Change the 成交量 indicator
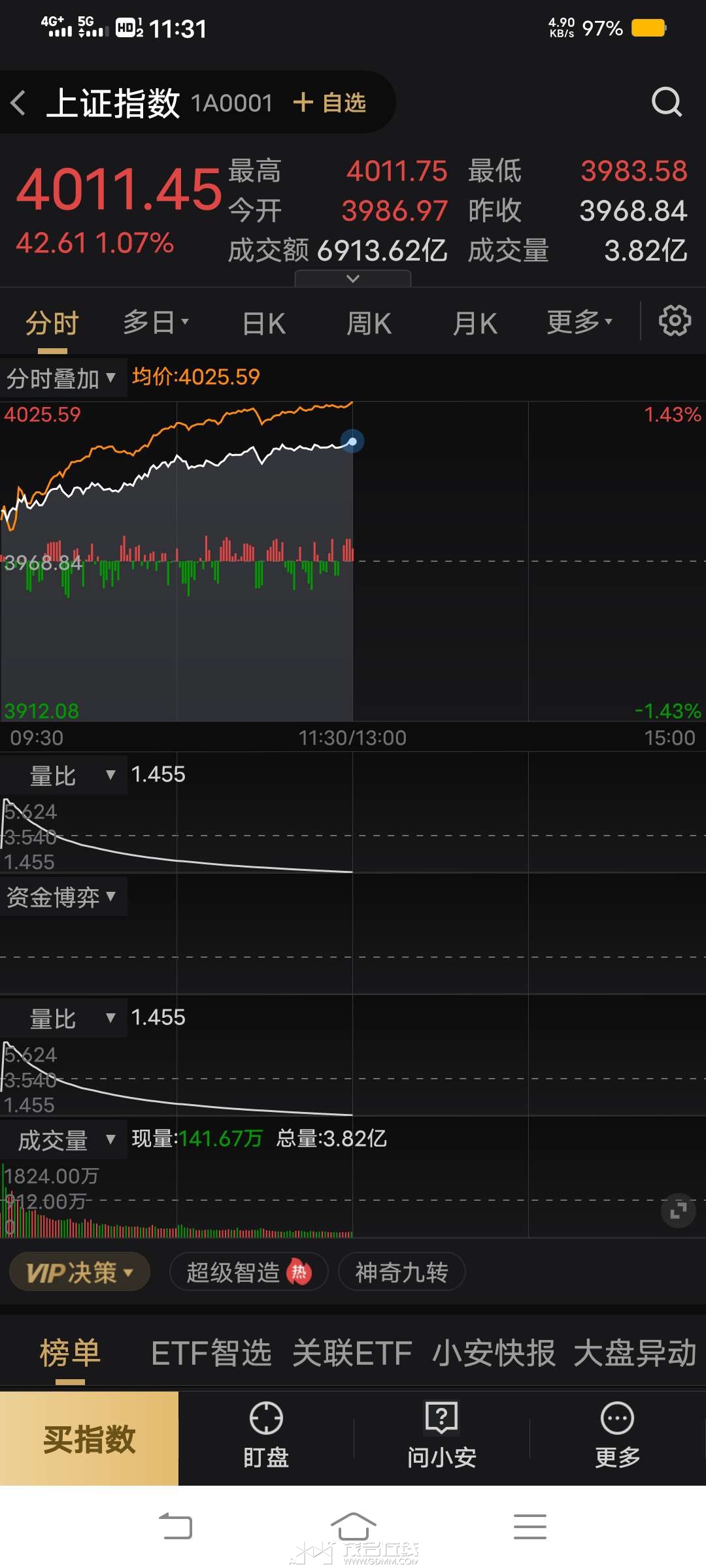706x1568 pixels. point(64,1140)
